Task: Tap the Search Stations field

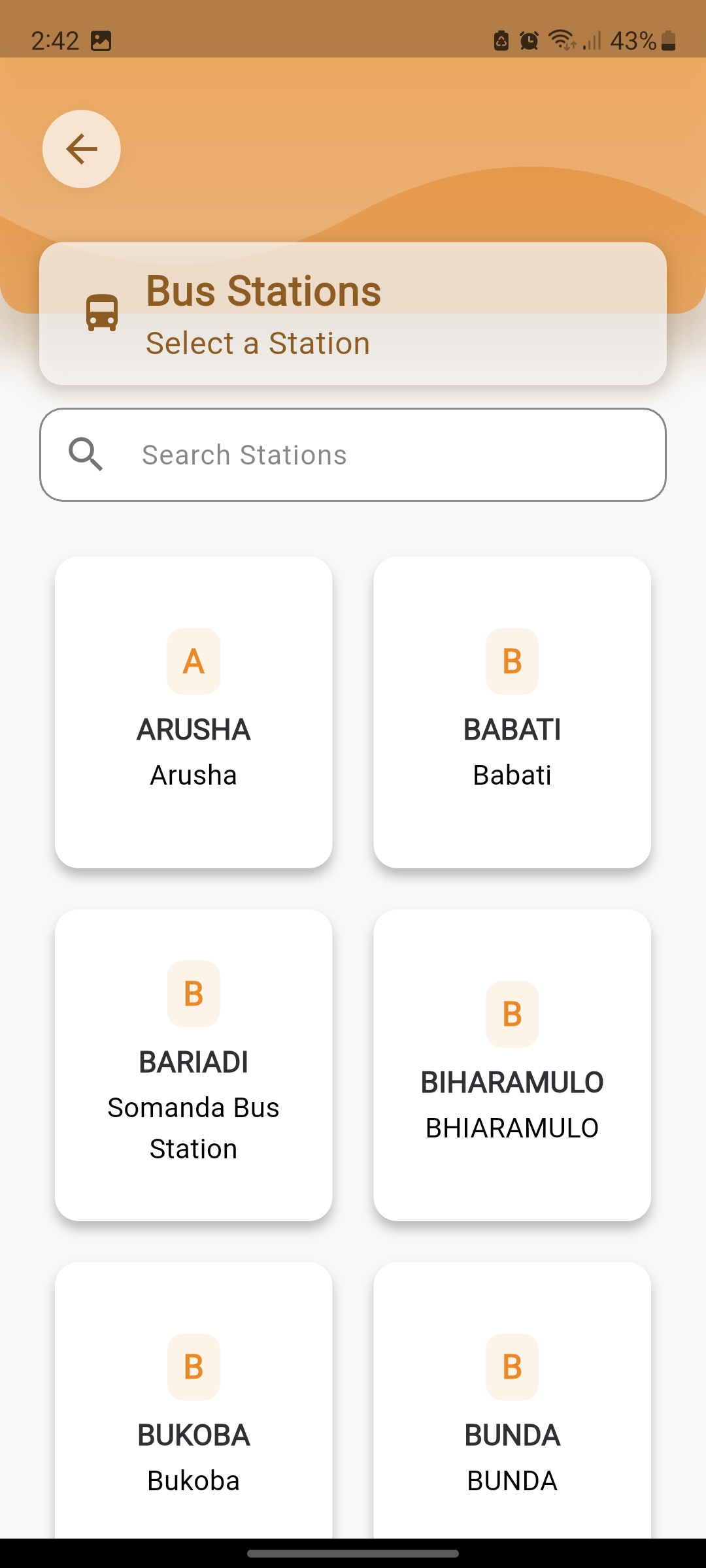Action: 353,455
